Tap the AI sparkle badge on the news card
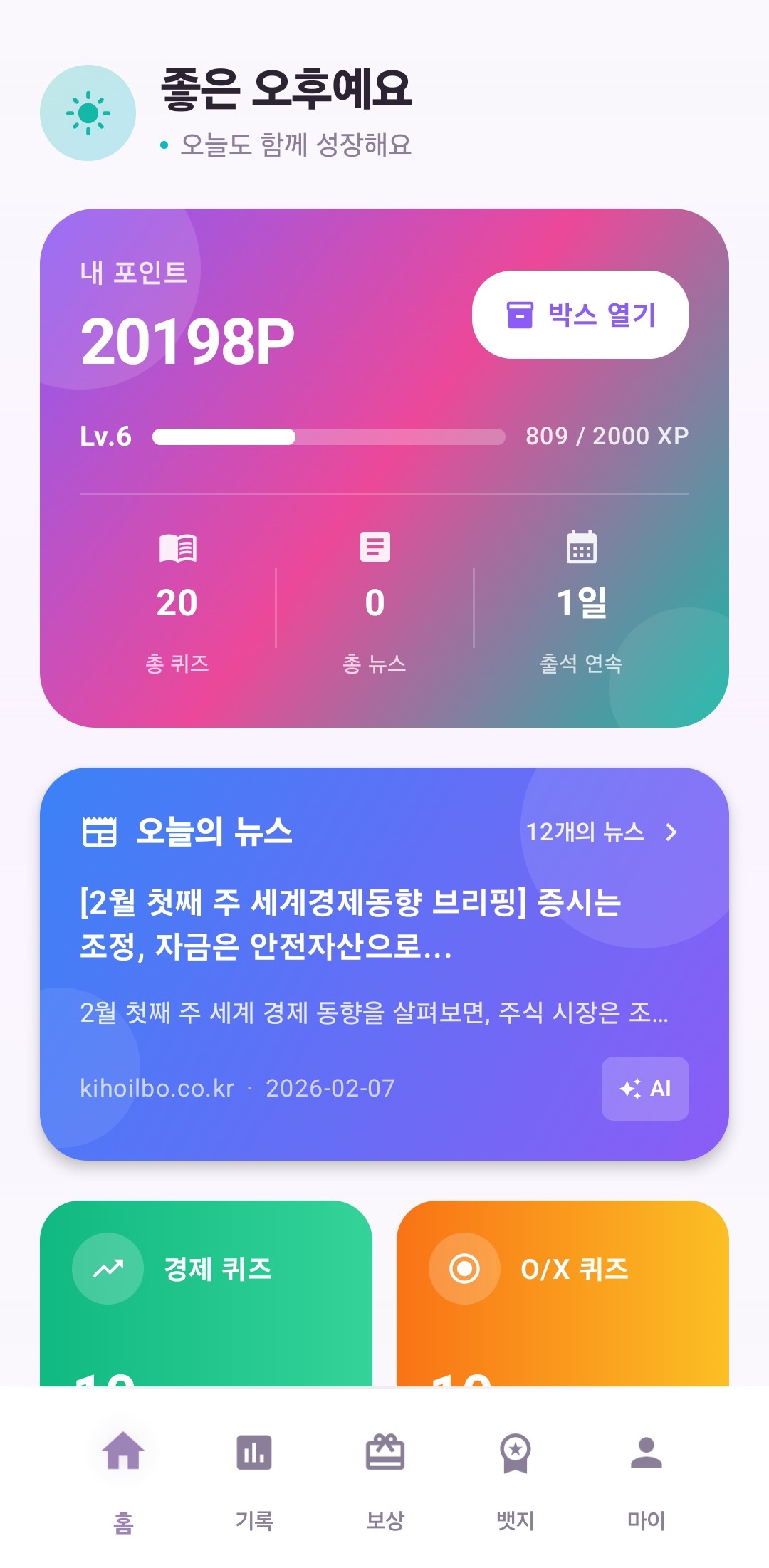Image resolution: width=769 pixels, height=1568 pixels. pyautogui.click(x=644, y=1088)
